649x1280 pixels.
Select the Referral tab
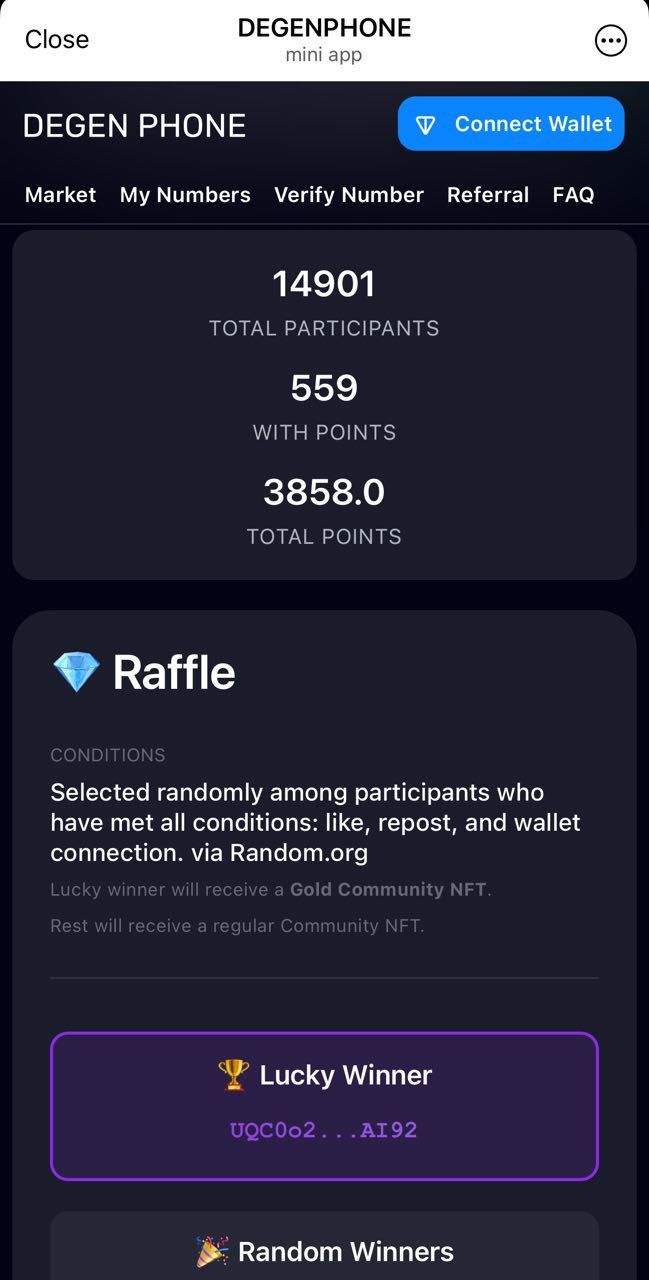488,195
